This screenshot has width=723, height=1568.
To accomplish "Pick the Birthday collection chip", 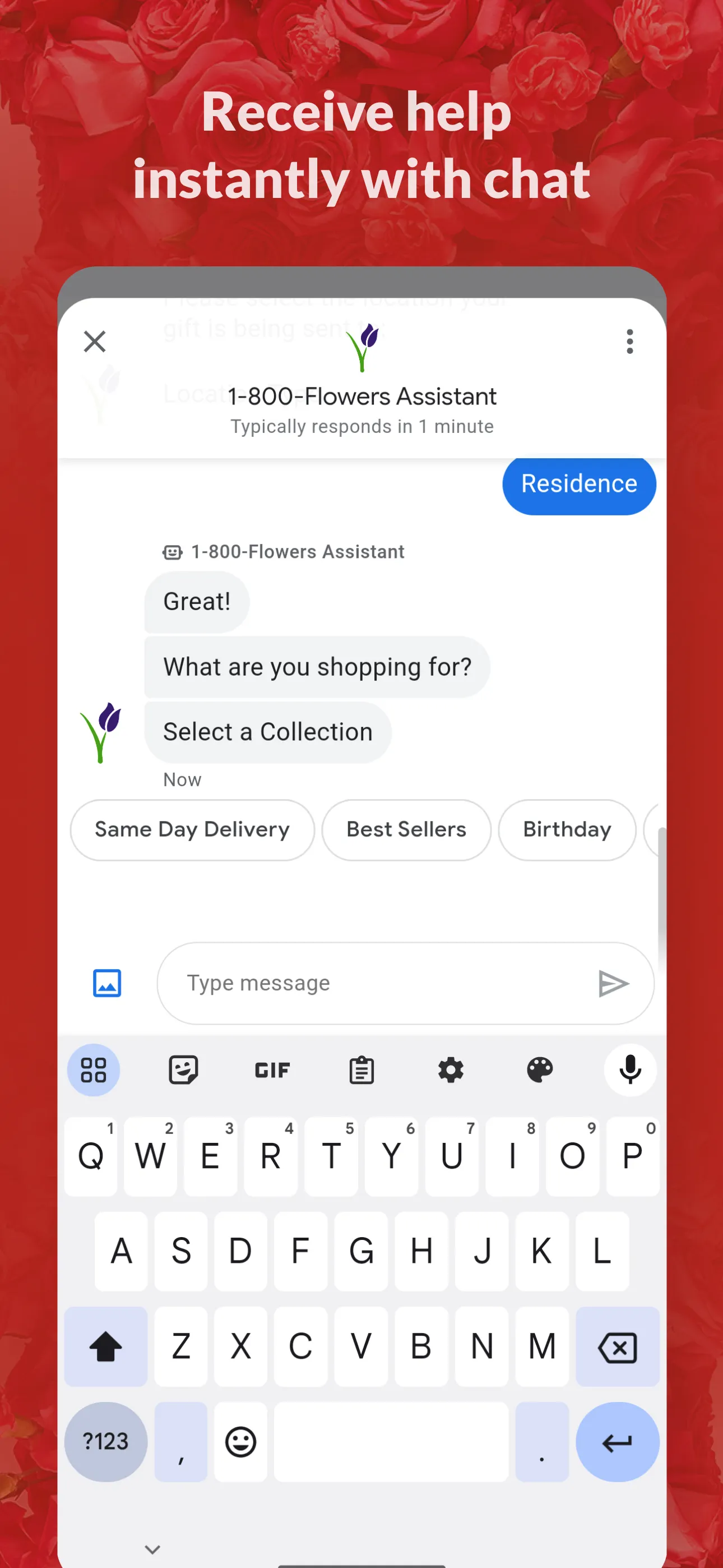I will point(567,829).
